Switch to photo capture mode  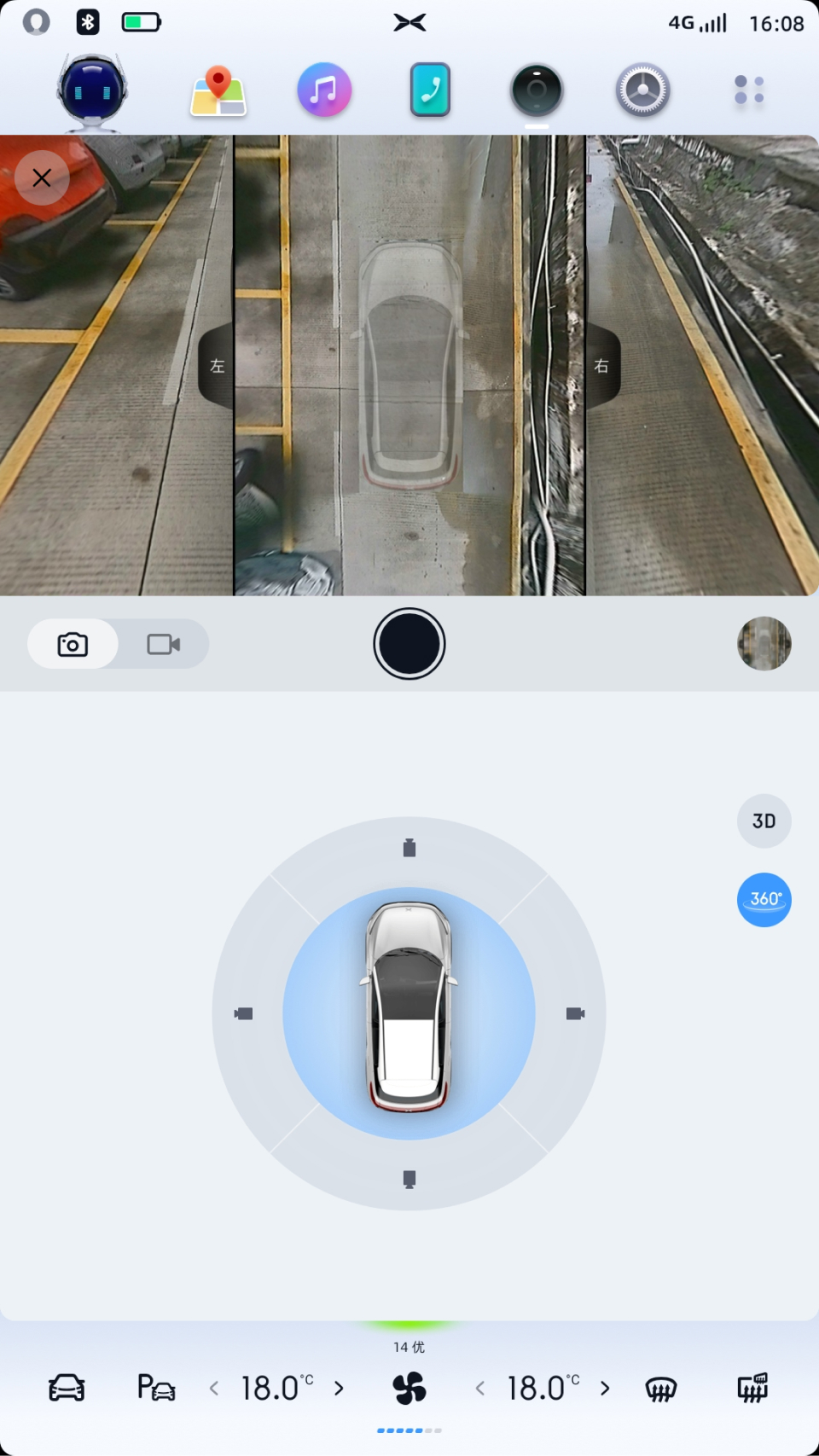73,644
